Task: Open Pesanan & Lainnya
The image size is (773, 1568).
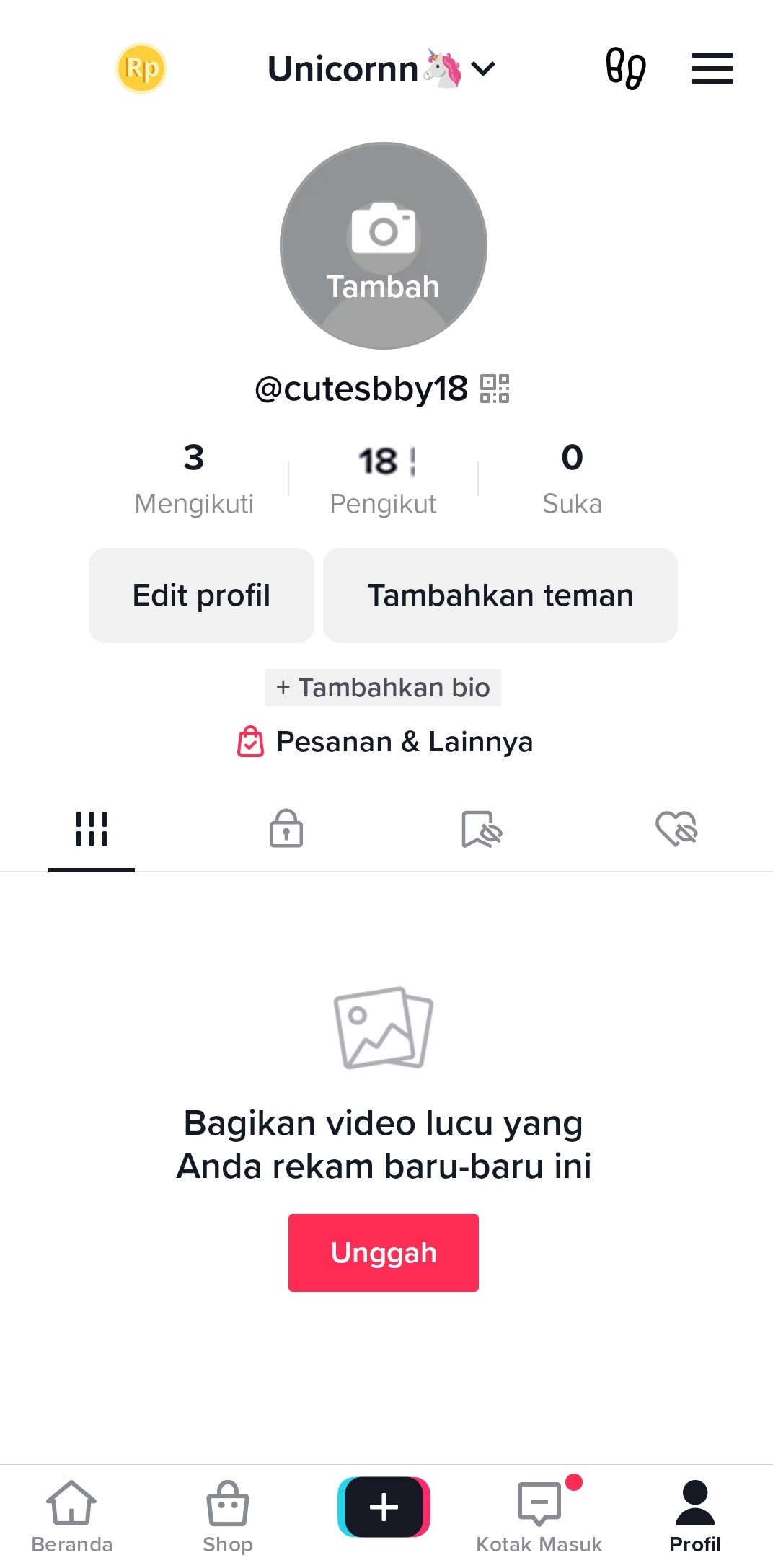Action: coord(385,741)
